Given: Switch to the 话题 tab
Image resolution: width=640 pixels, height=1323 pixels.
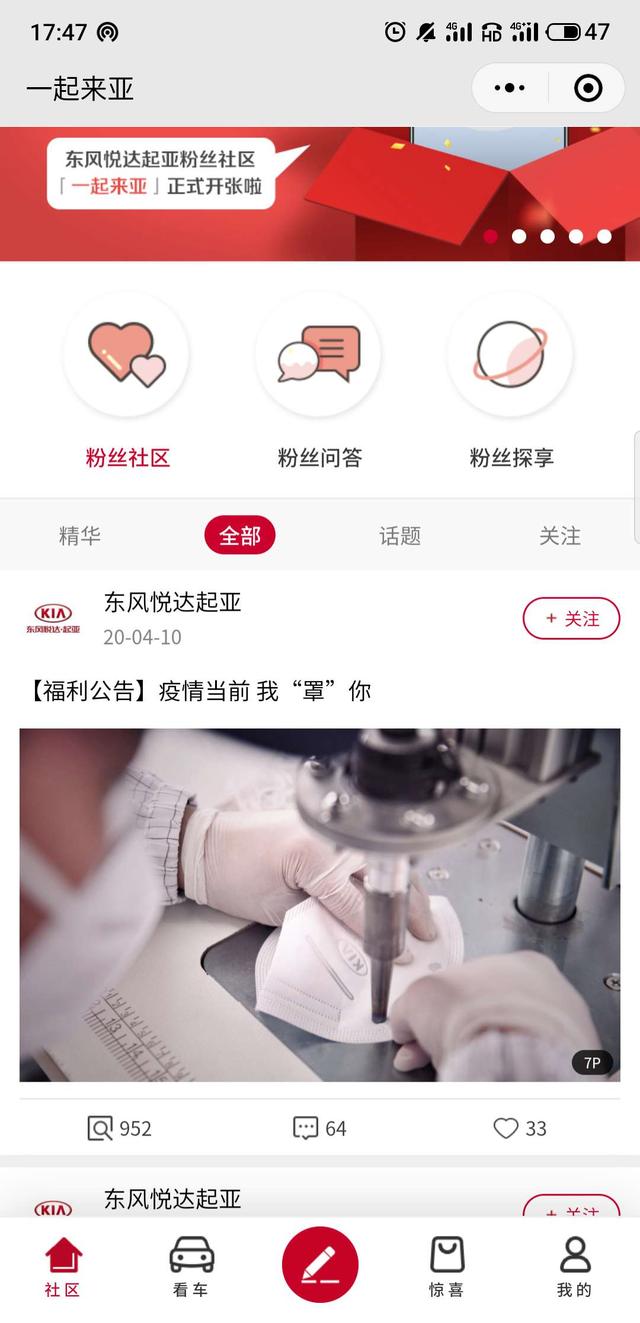Looking at the screenshot, I should point(400,536).
